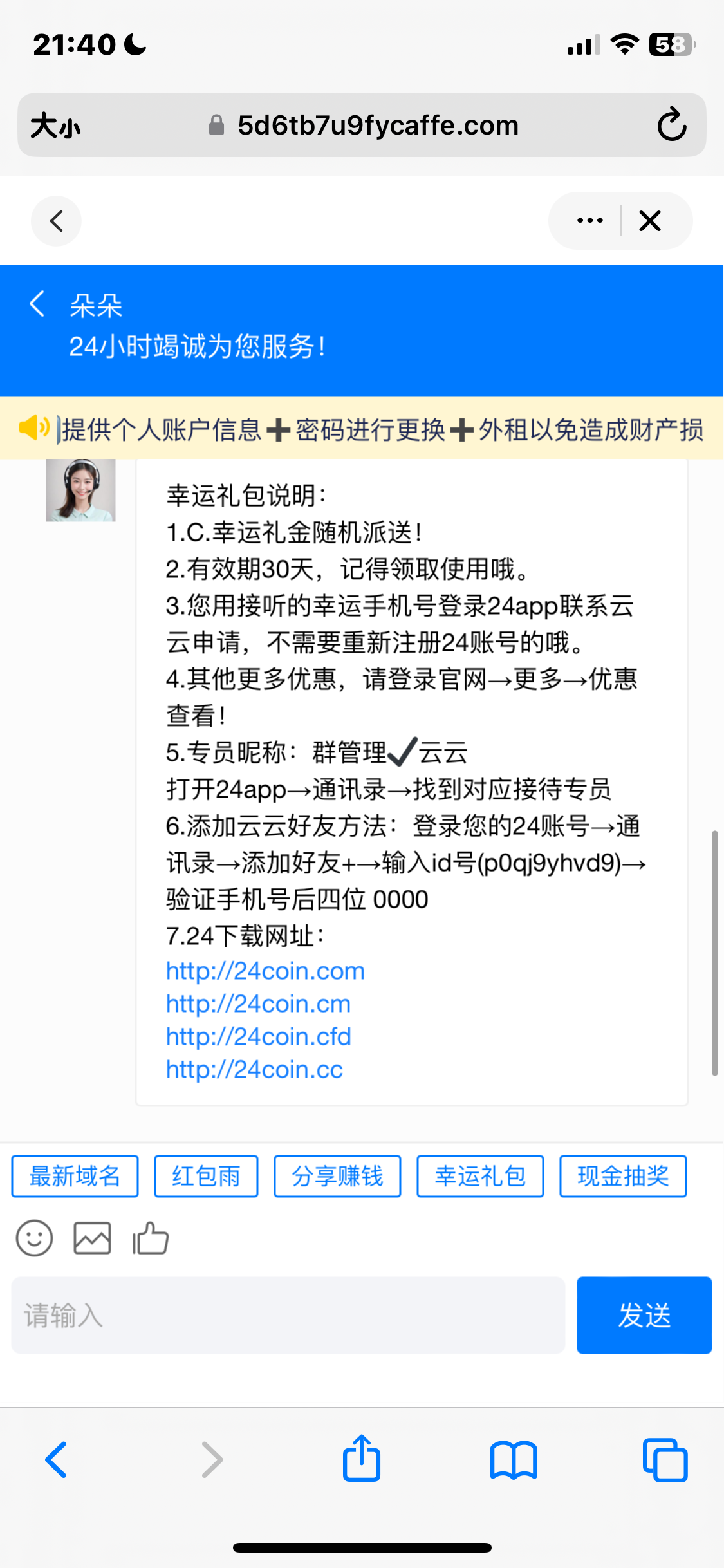724x1568 pixels.
Task: Go back using the gray circle arrow
Action: (57, 221)
